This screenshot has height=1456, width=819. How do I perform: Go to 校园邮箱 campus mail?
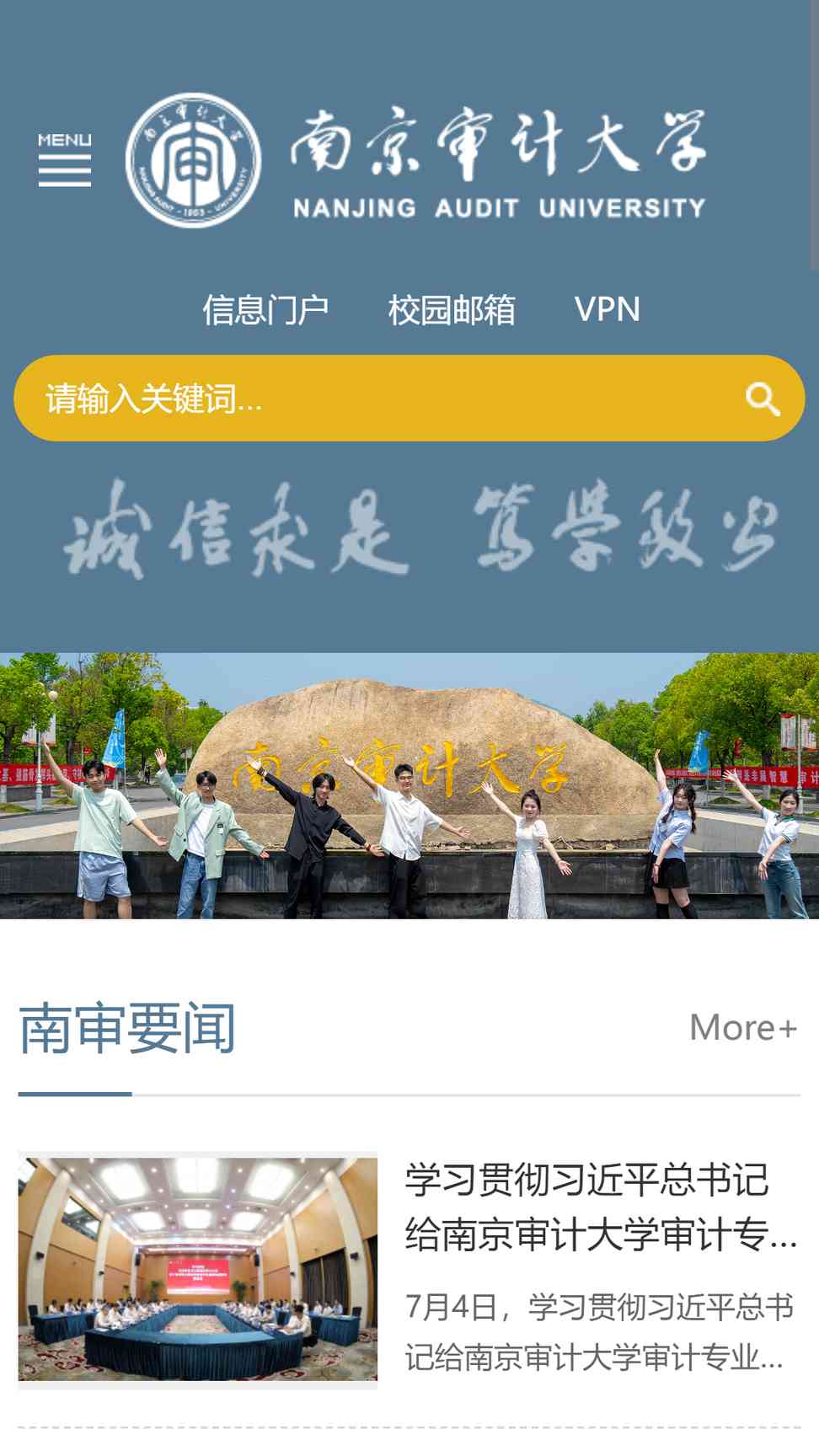pos(452,310)
